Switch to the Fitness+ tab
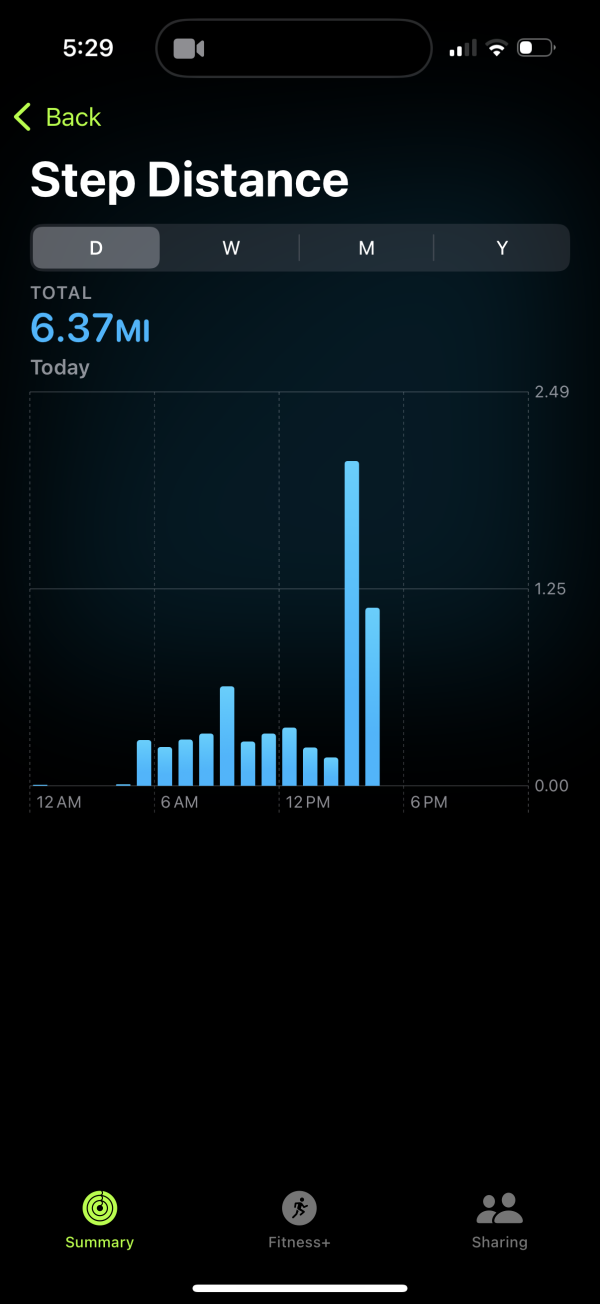 [x=299, y=1220]
